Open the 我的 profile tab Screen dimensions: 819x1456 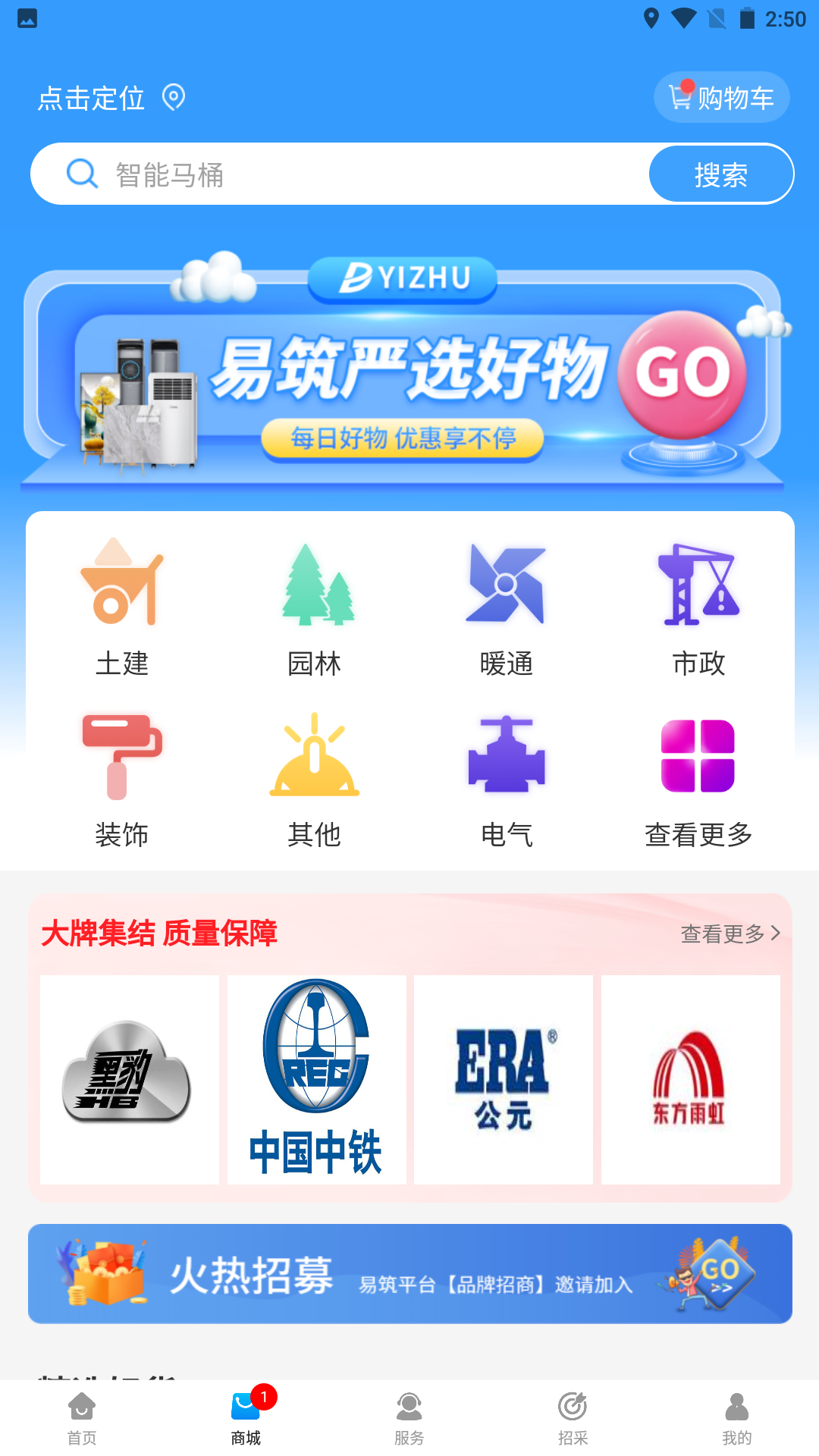[x=737, y=1414]
